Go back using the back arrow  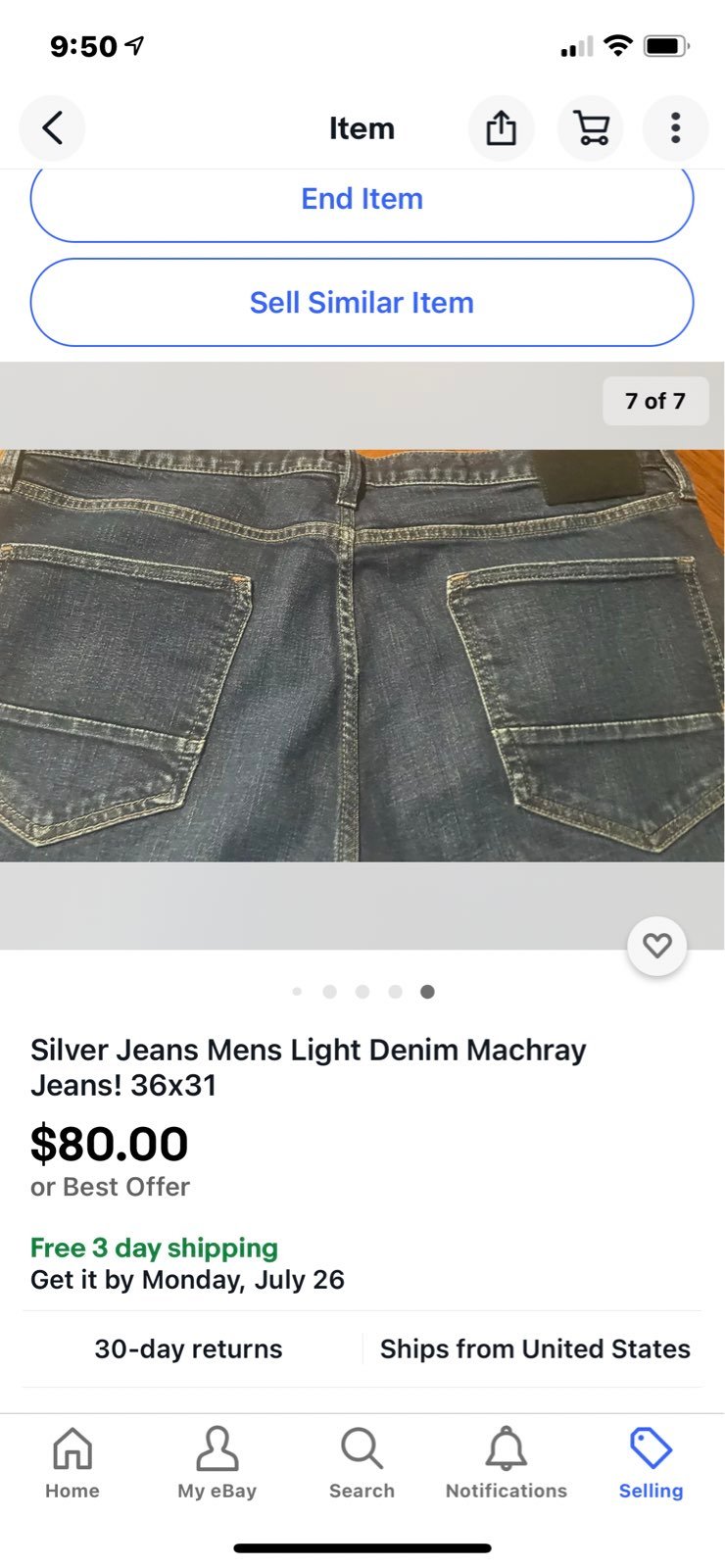point(53,128)
